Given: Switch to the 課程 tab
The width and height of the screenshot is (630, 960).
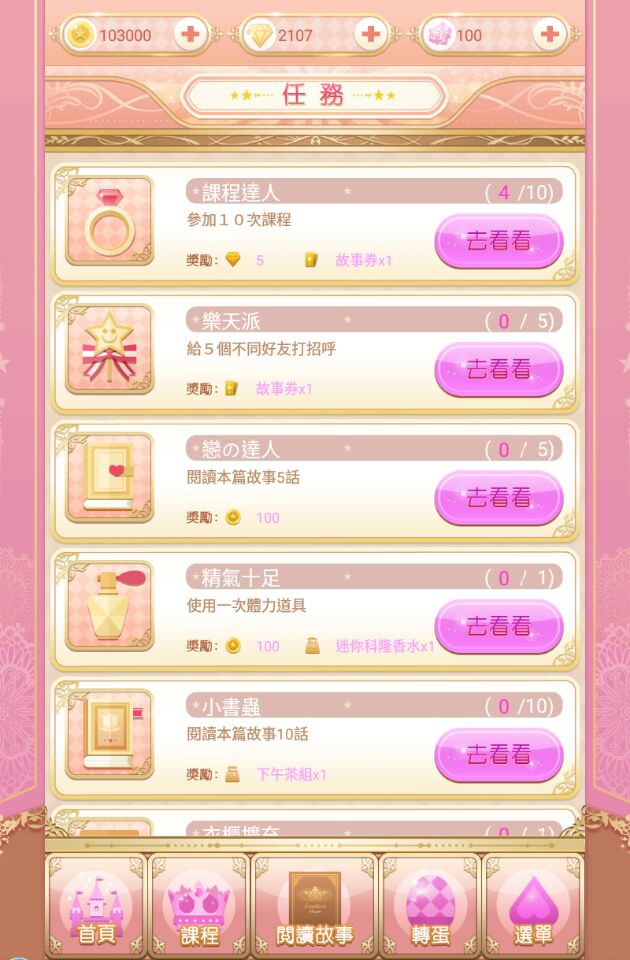Looking at the screenshot, I should 199,905.
